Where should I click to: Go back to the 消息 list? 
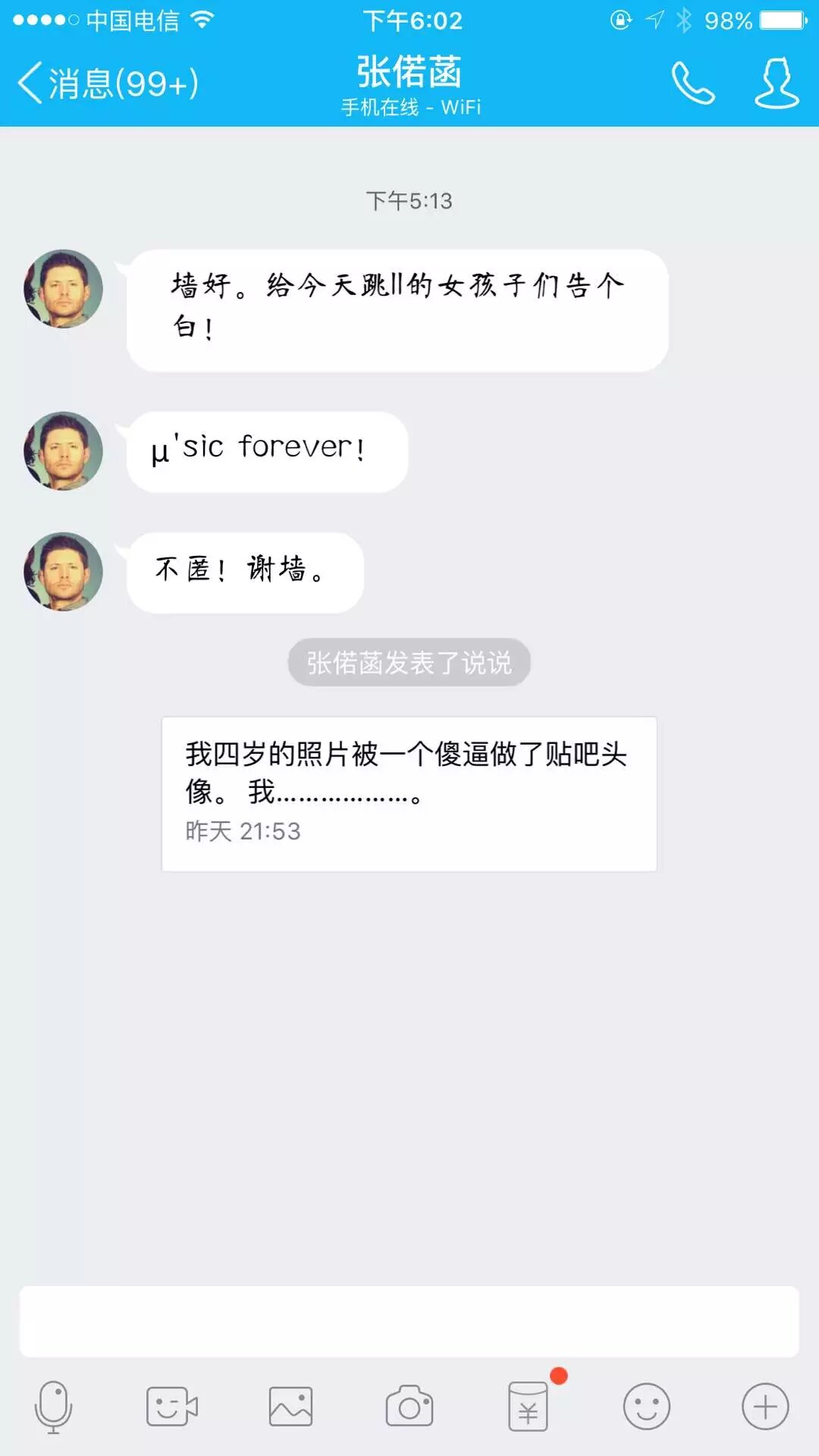[108, 83]
